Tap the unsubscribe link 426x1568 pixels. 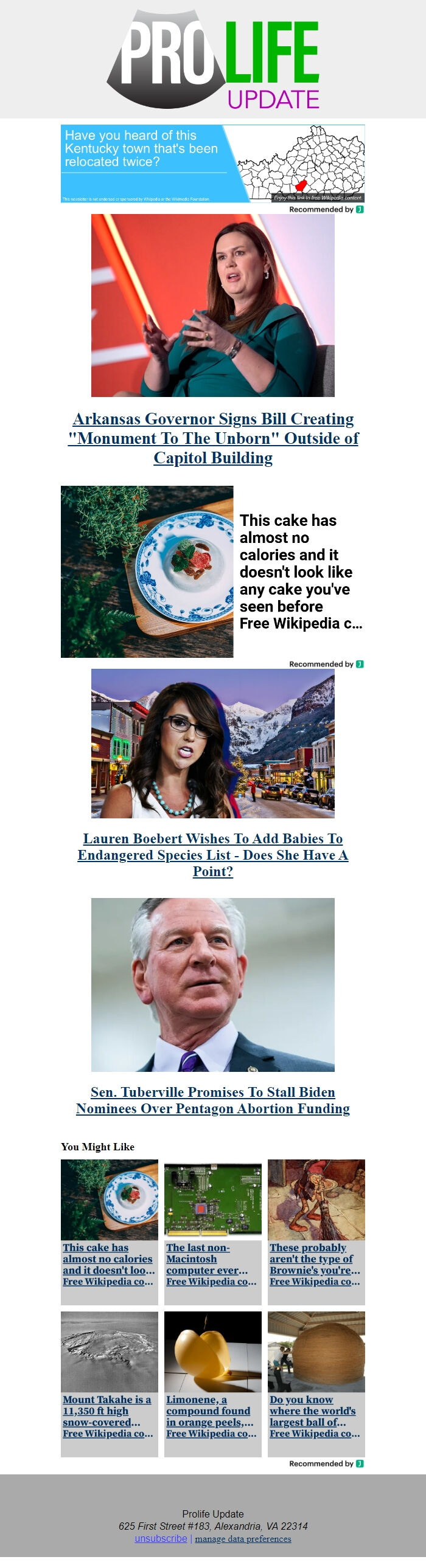161,1538
